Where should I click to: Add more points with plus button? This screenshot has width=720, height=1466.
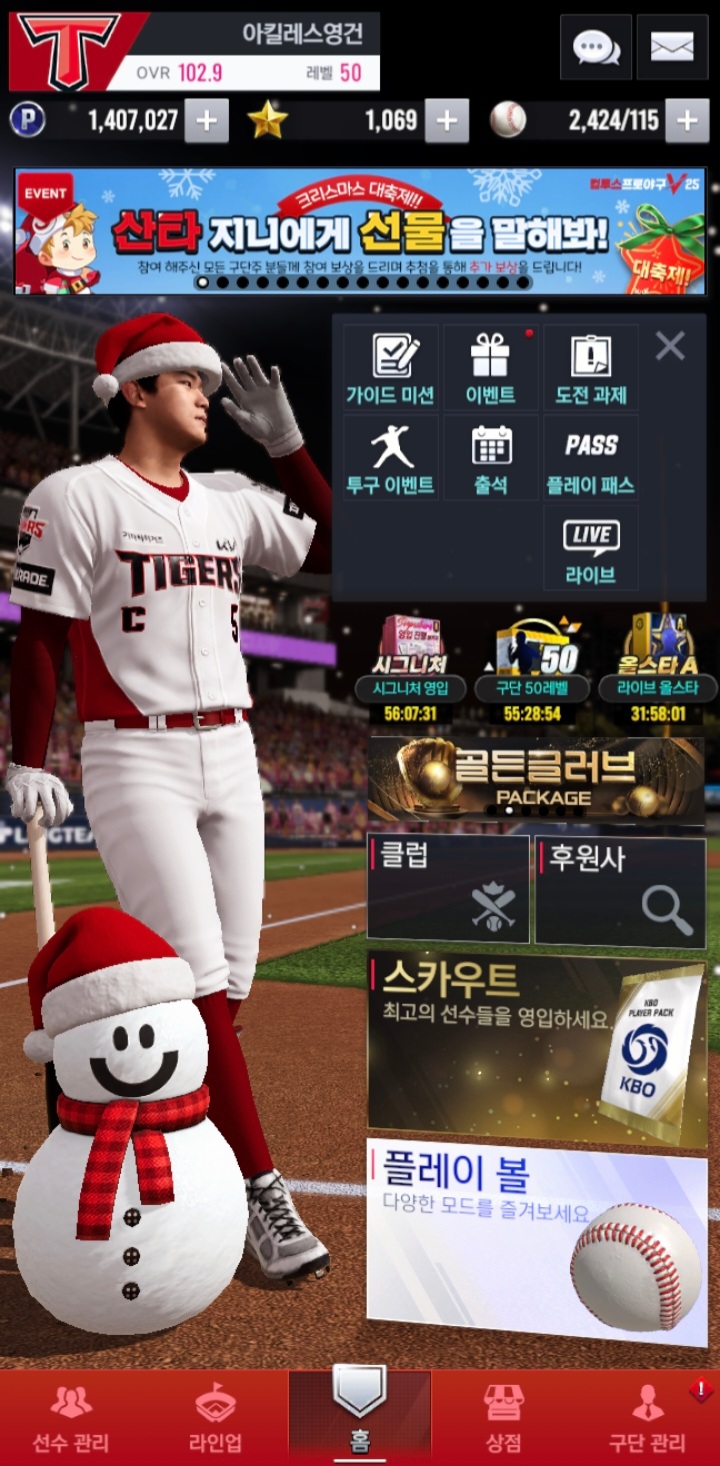[x=206, y=121]
